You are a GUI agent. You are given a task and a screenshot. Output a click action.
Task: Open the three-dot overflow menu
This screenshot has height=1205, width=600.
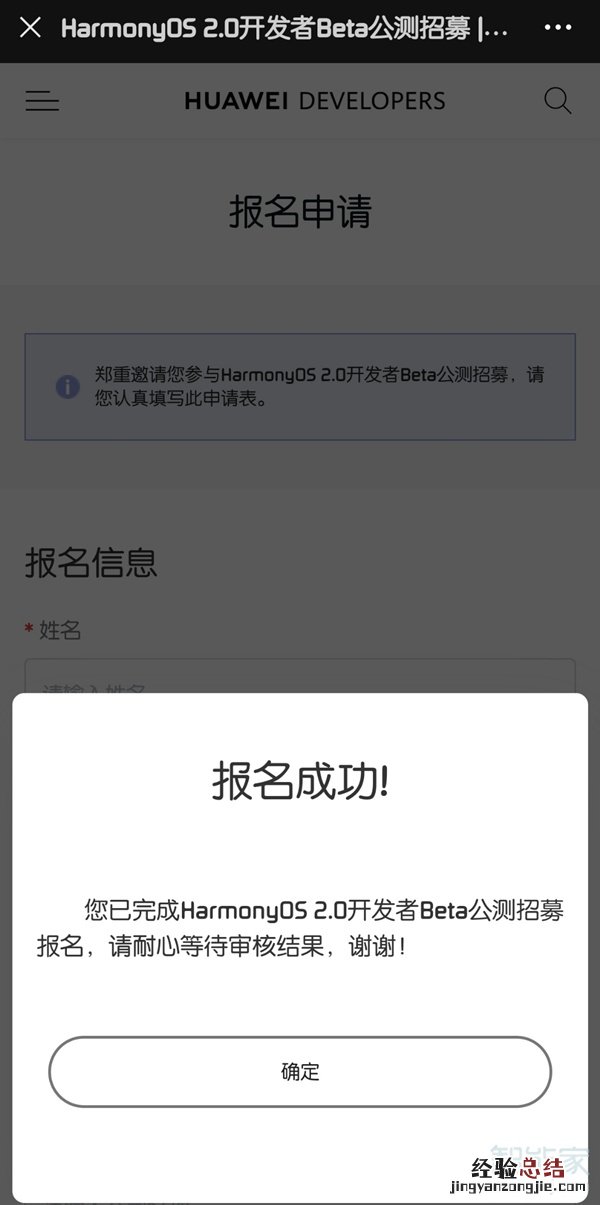pyautogui.click(x=557, y=28)
